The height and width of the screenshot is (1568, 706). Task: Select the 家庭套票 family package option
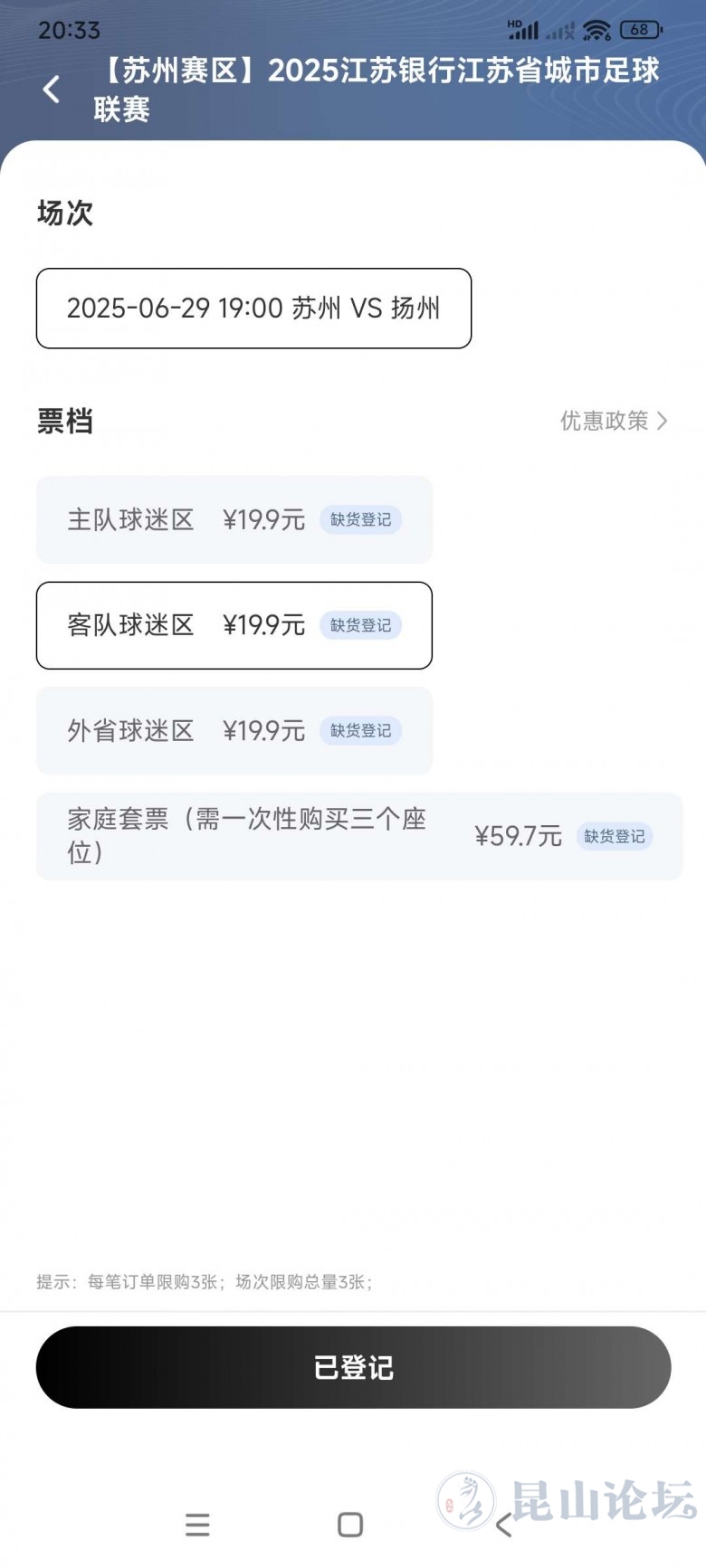(x=358, y=836)
